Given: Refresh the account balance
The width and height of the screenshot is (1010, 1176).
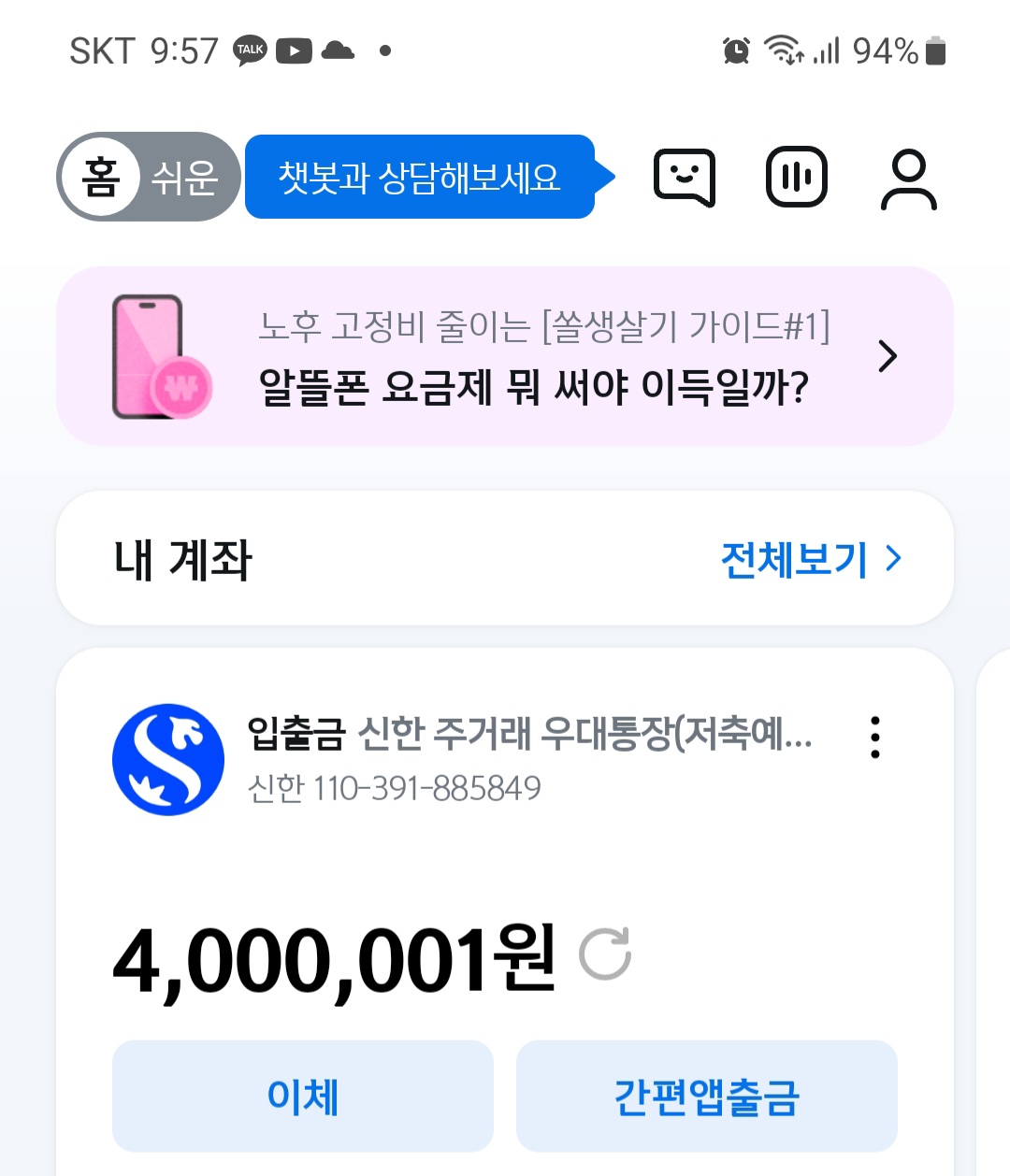Looking at the screenshot, I should click(x=605, y=954).
